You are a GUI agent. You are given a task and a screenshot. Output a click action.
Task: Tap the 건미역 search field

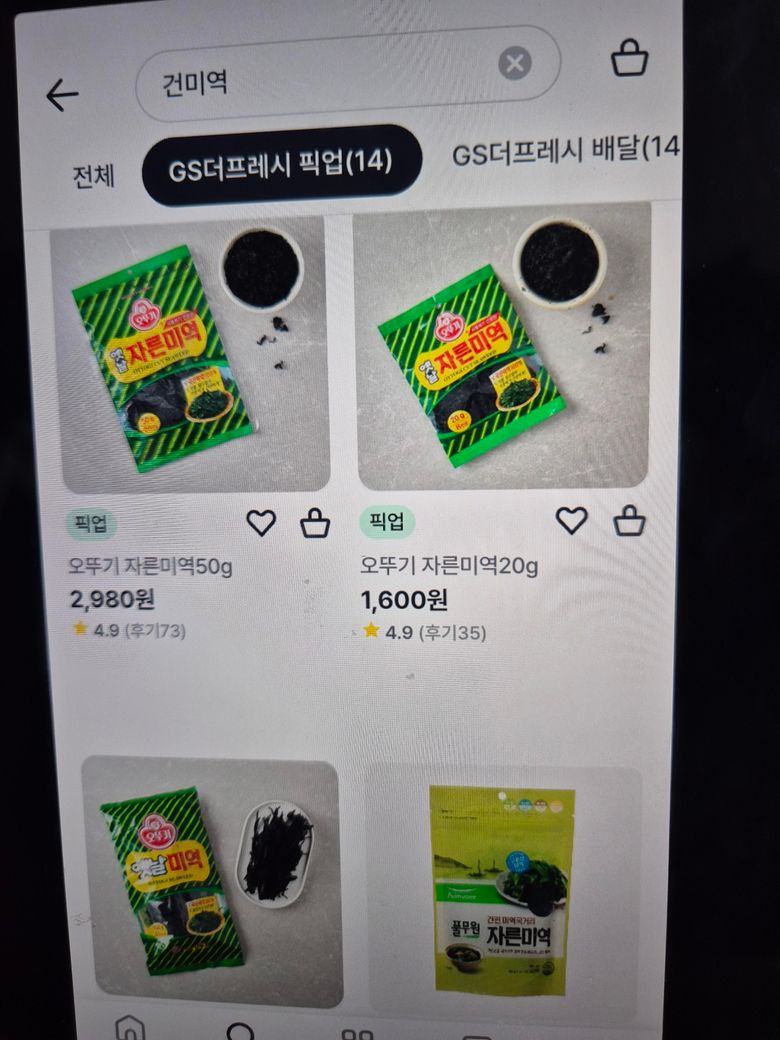tap(320, 82)
